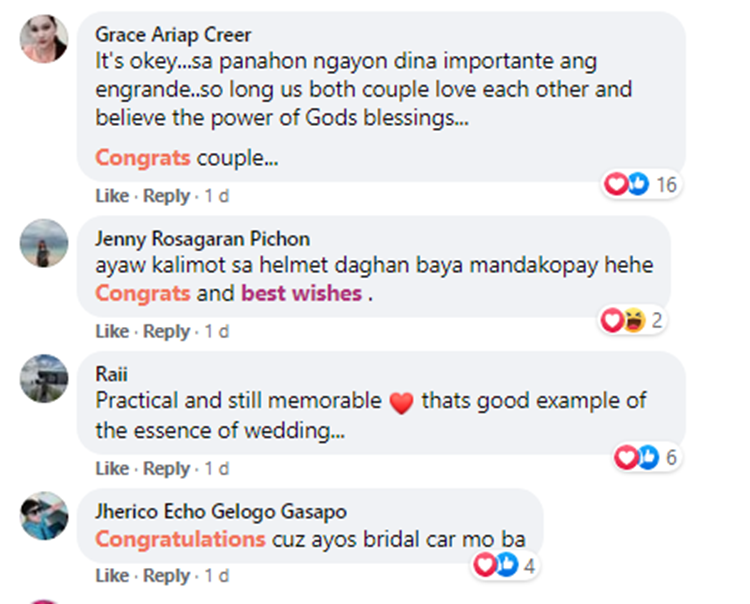This screenshot has width=750, height=604.
Task: View reactions on Jenny Rosagaran Pichon's comment
Action: pos(633,320)
